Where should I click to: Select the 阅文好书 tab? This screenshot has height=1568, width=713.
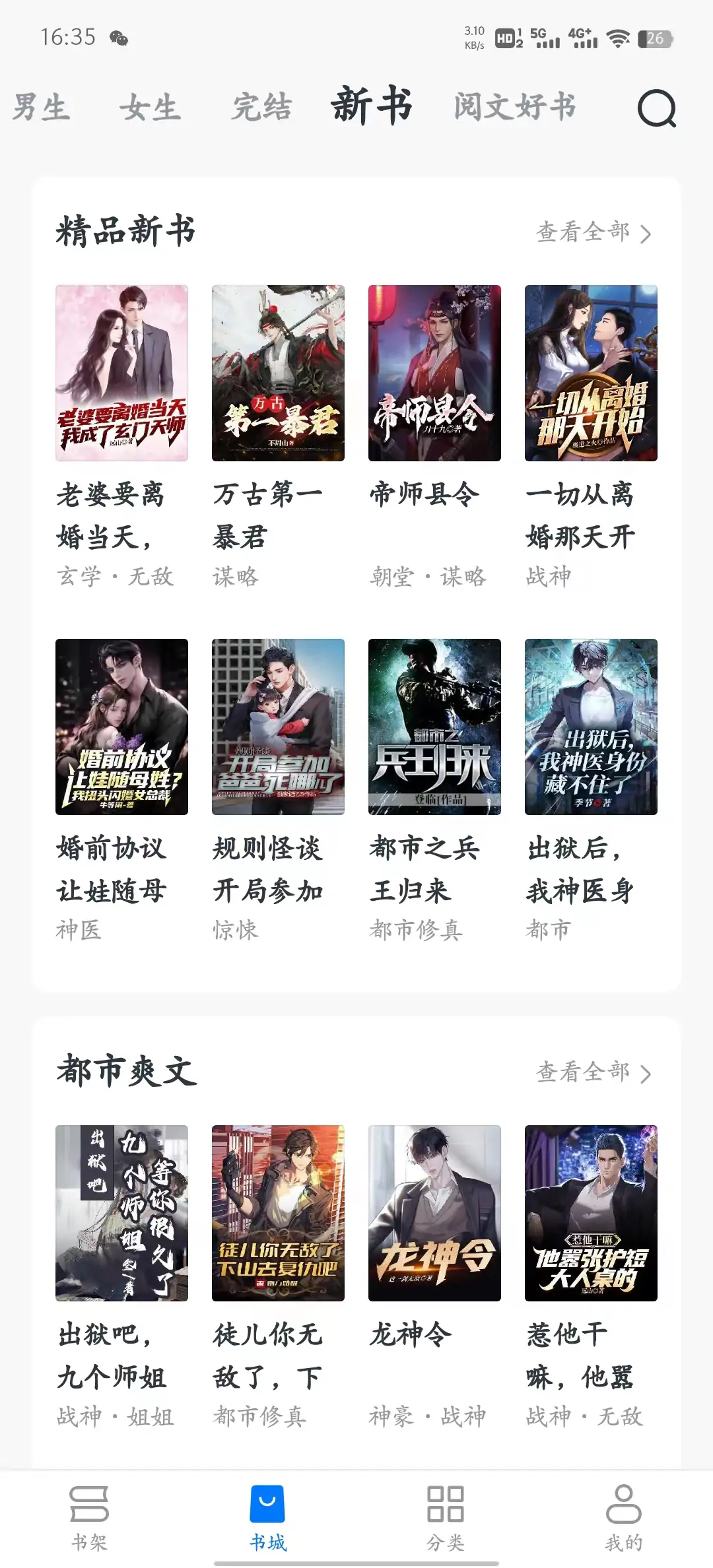coord(516,108)
